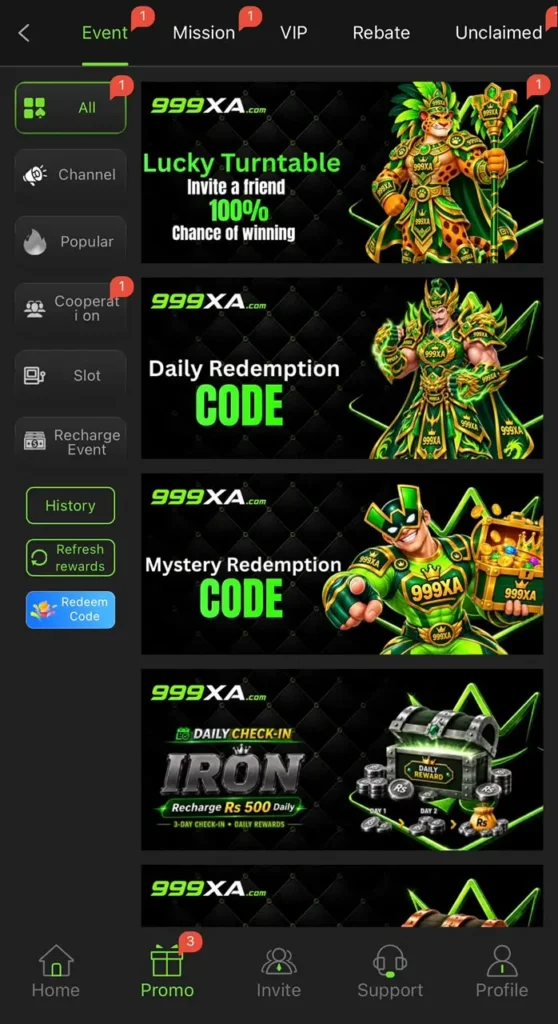The image size is (558, 1024).
Task: Select the Channel category
Action: tap(71, 174)
